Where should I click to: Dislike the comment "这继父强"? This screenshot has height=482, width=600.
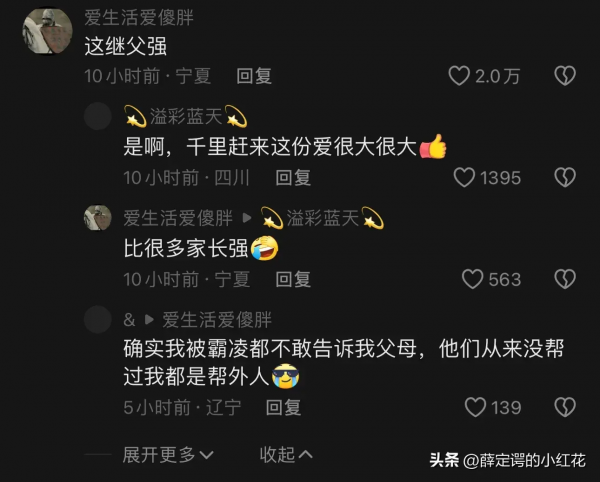point(565,76)
